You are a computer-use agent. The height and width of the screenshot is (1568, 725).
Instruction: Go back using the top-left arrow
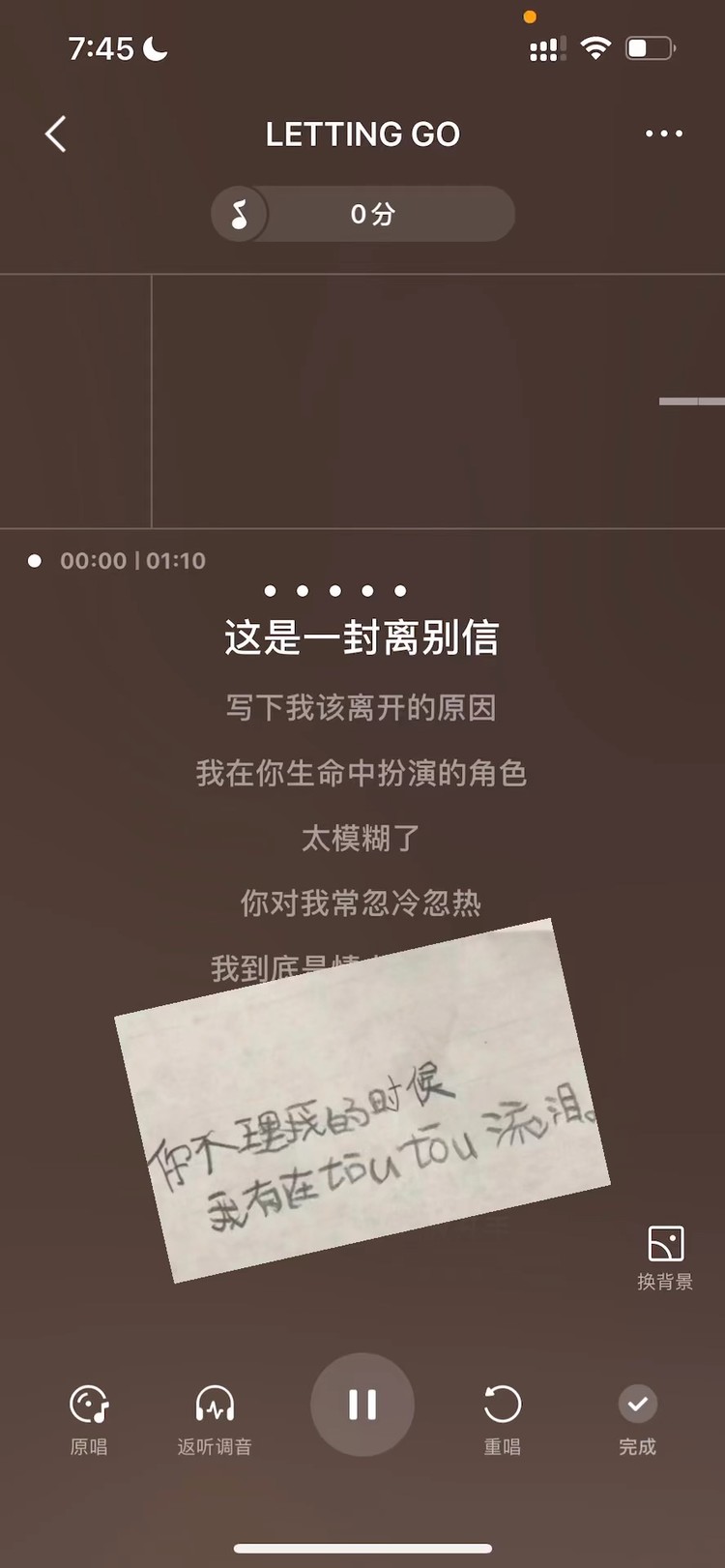pos(56,134)
